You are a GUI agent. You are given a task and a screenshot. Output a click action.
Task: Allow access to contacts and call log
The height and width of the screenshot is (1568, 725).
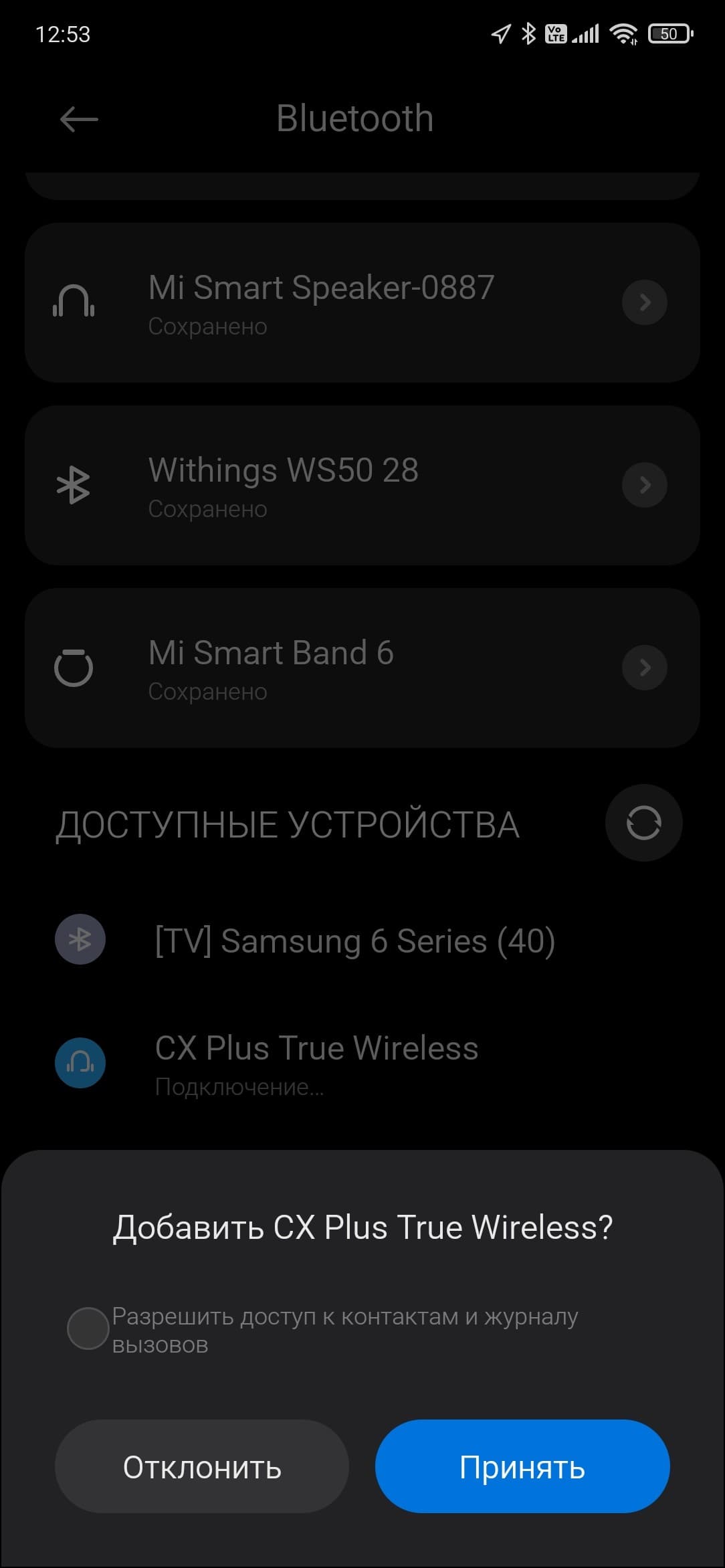click(x=88, y=1328)
